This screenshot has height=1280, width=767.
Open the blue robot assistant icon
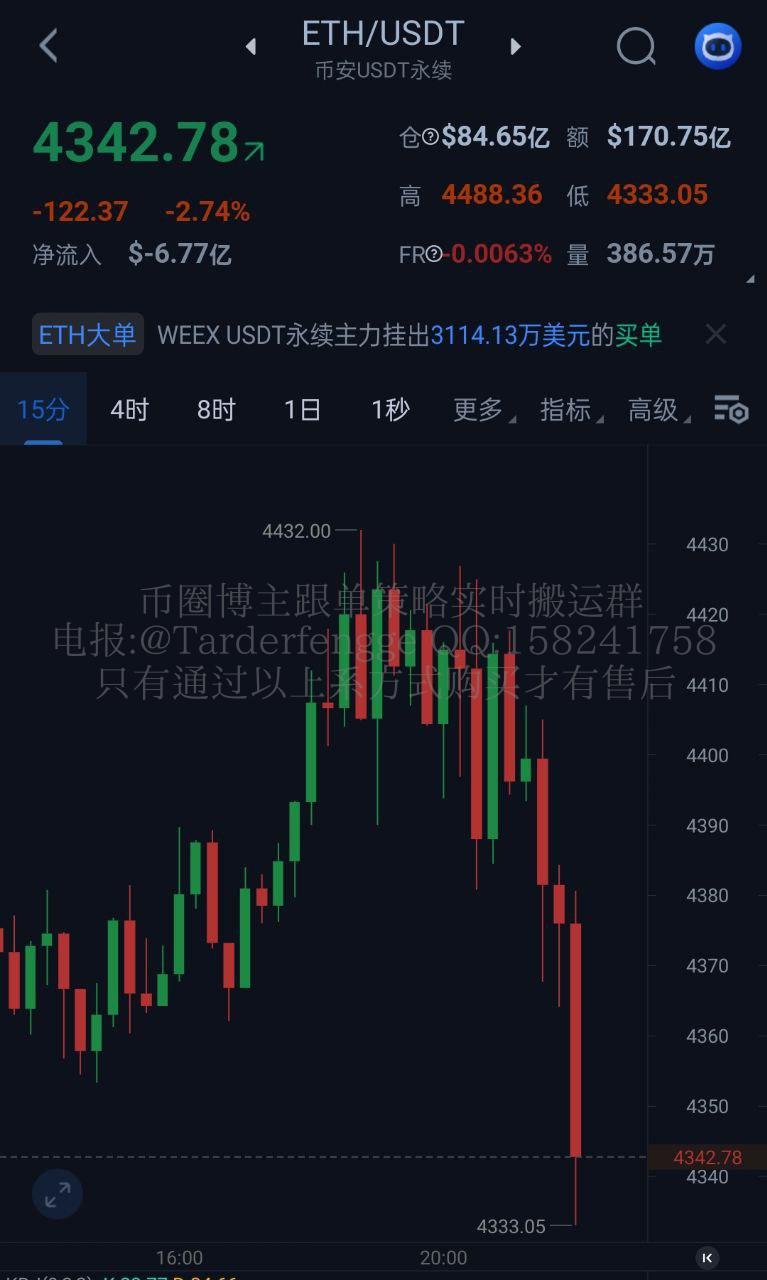[717, 46]
